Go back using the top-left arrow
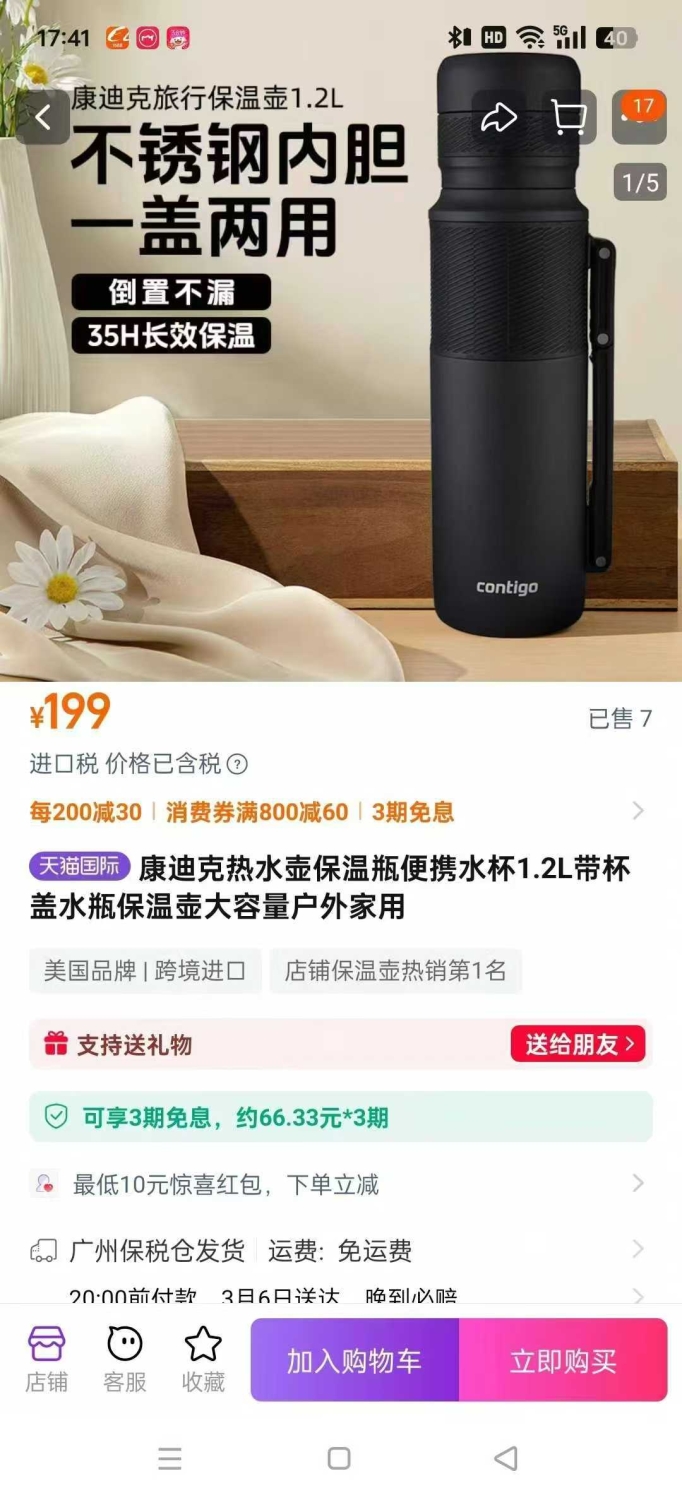The height and width of the screenshot is (1500, 682). tap(43, 118)
